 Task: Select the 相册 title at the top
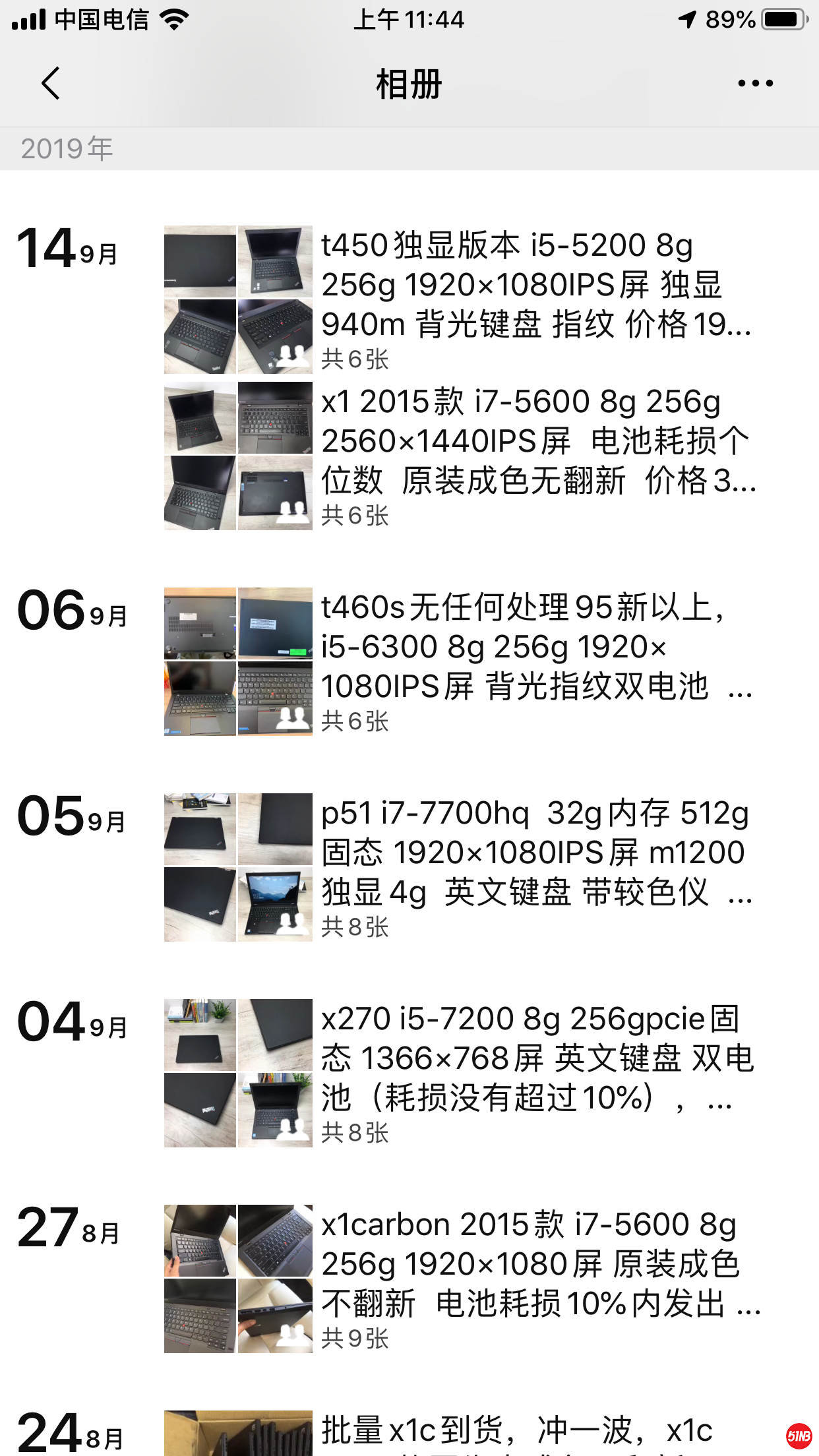(408, 84)
